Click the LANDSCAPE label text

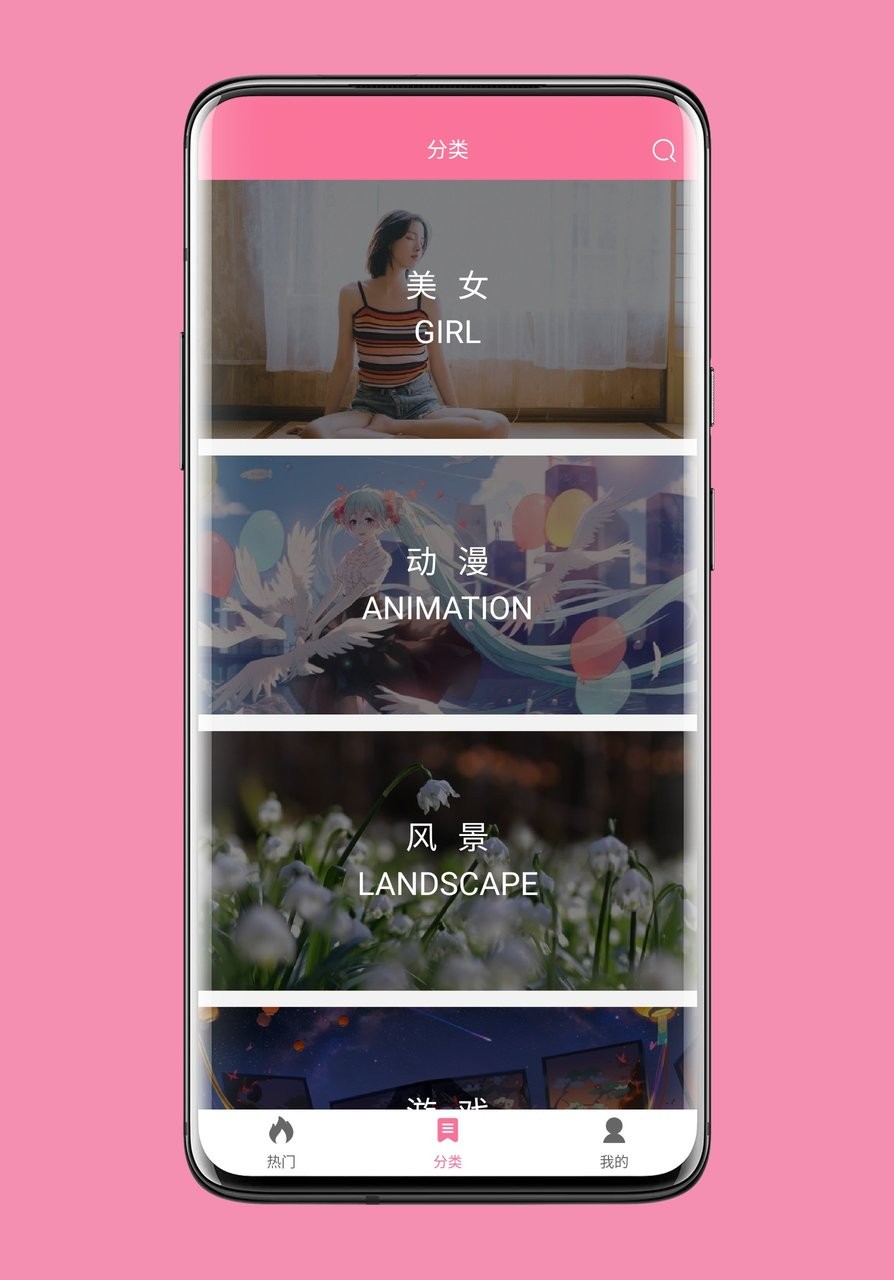[447, 884]
